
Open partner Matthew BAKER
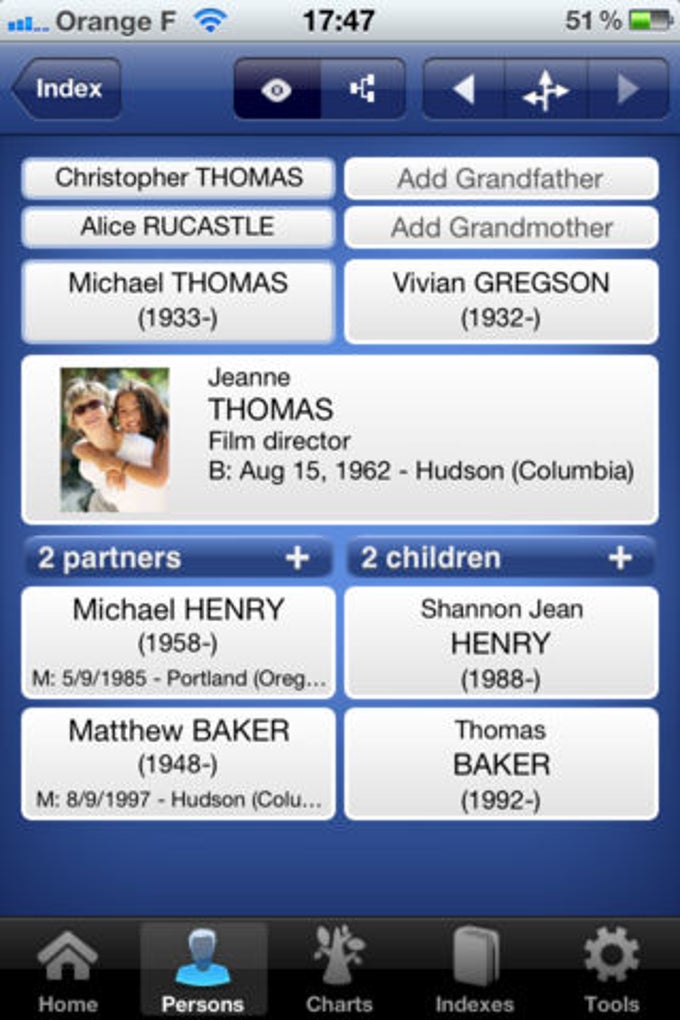pyautogui.click(x=178, y=764)
